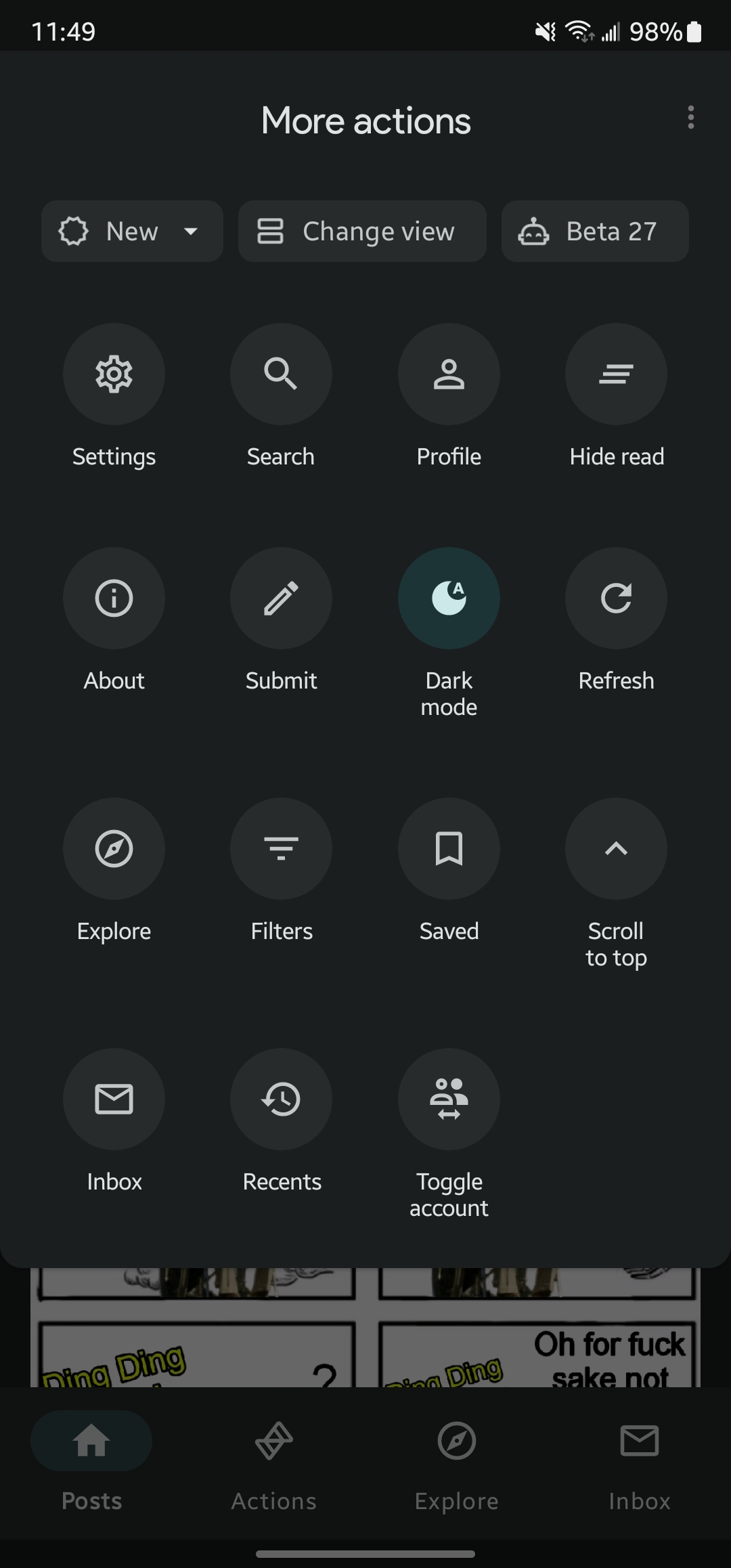Viewport: 731px width, 1568px height.
Task: Open the three-dot overflow menu
Action: point(691,118)
